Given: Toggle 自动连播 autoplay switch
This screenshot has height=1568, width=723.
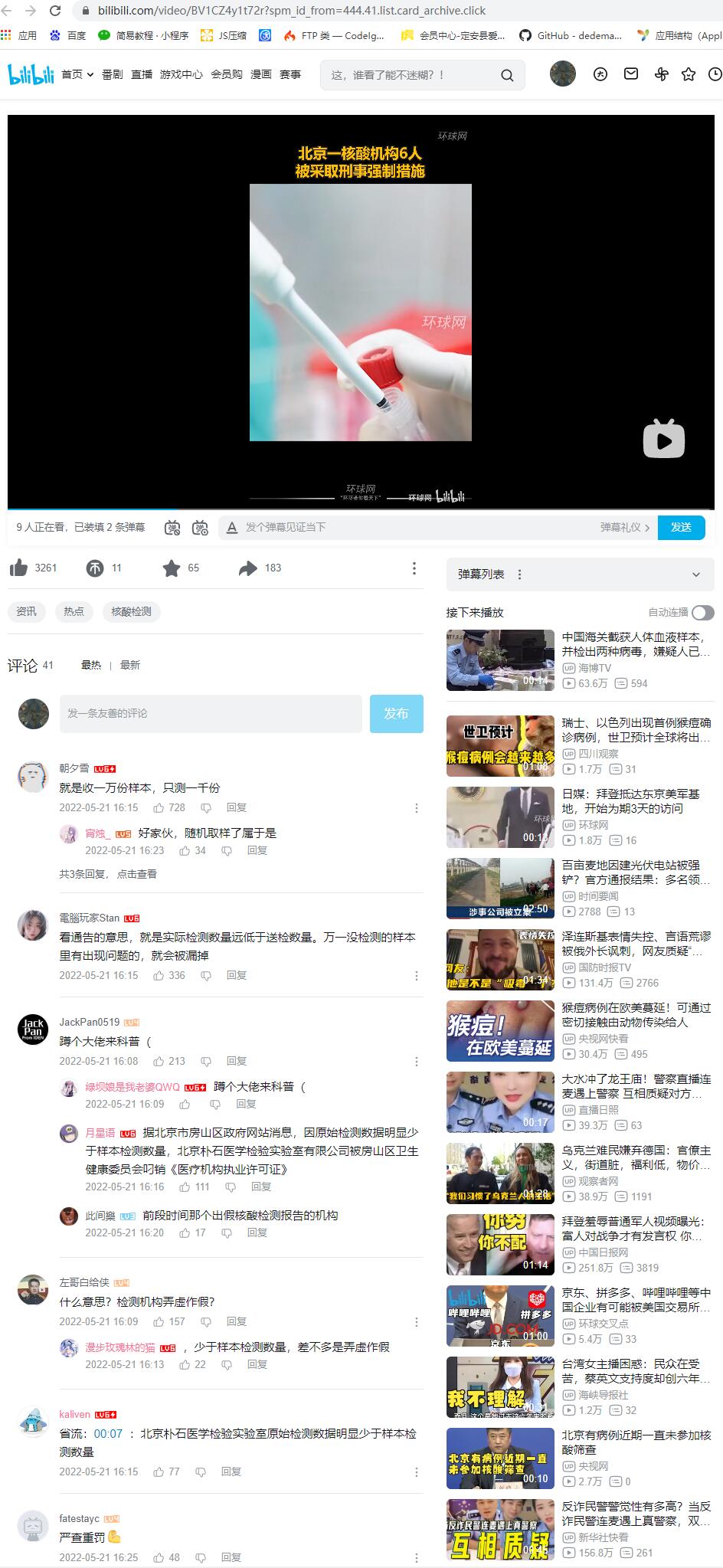Looking at the screenshot, I should [702, 613].
